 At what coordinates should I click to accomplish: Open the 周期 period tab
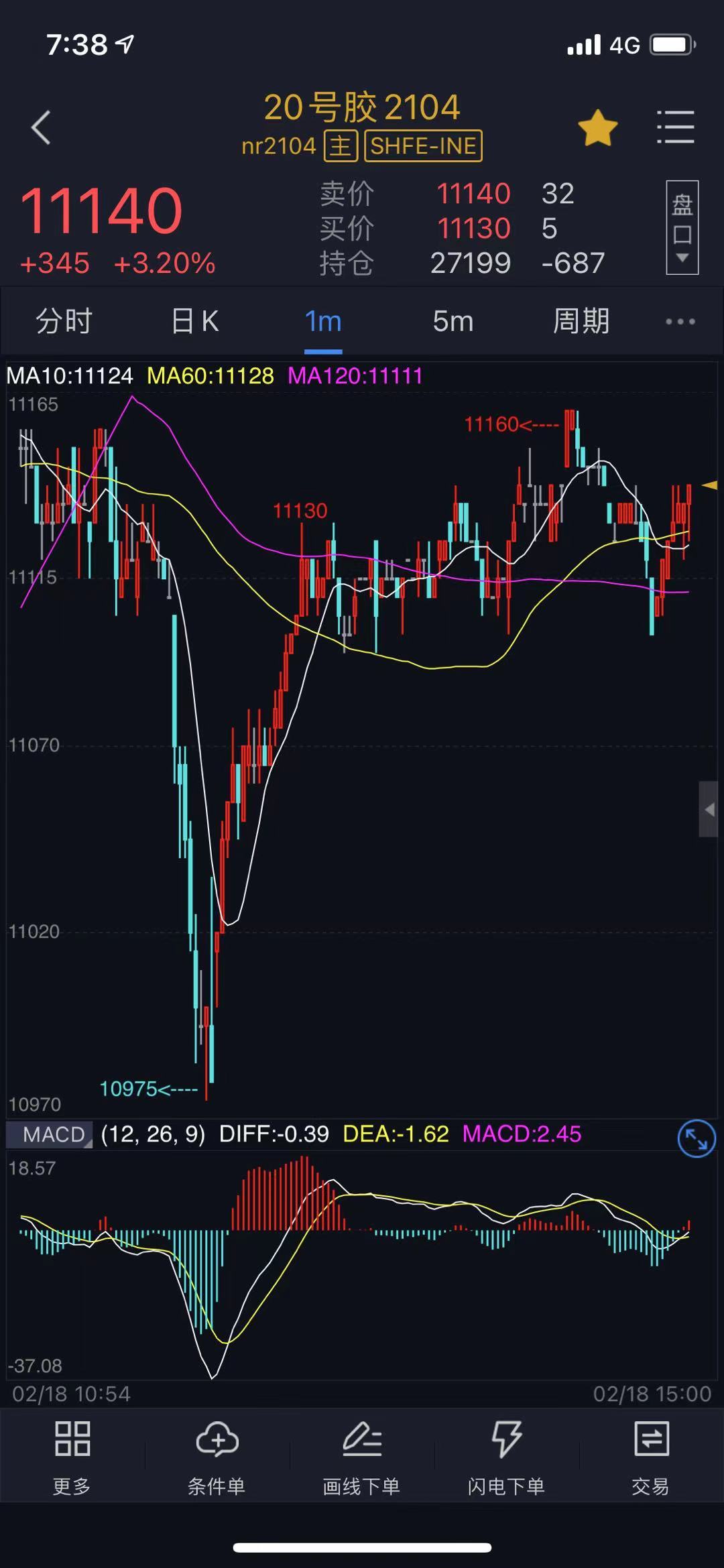581,321
